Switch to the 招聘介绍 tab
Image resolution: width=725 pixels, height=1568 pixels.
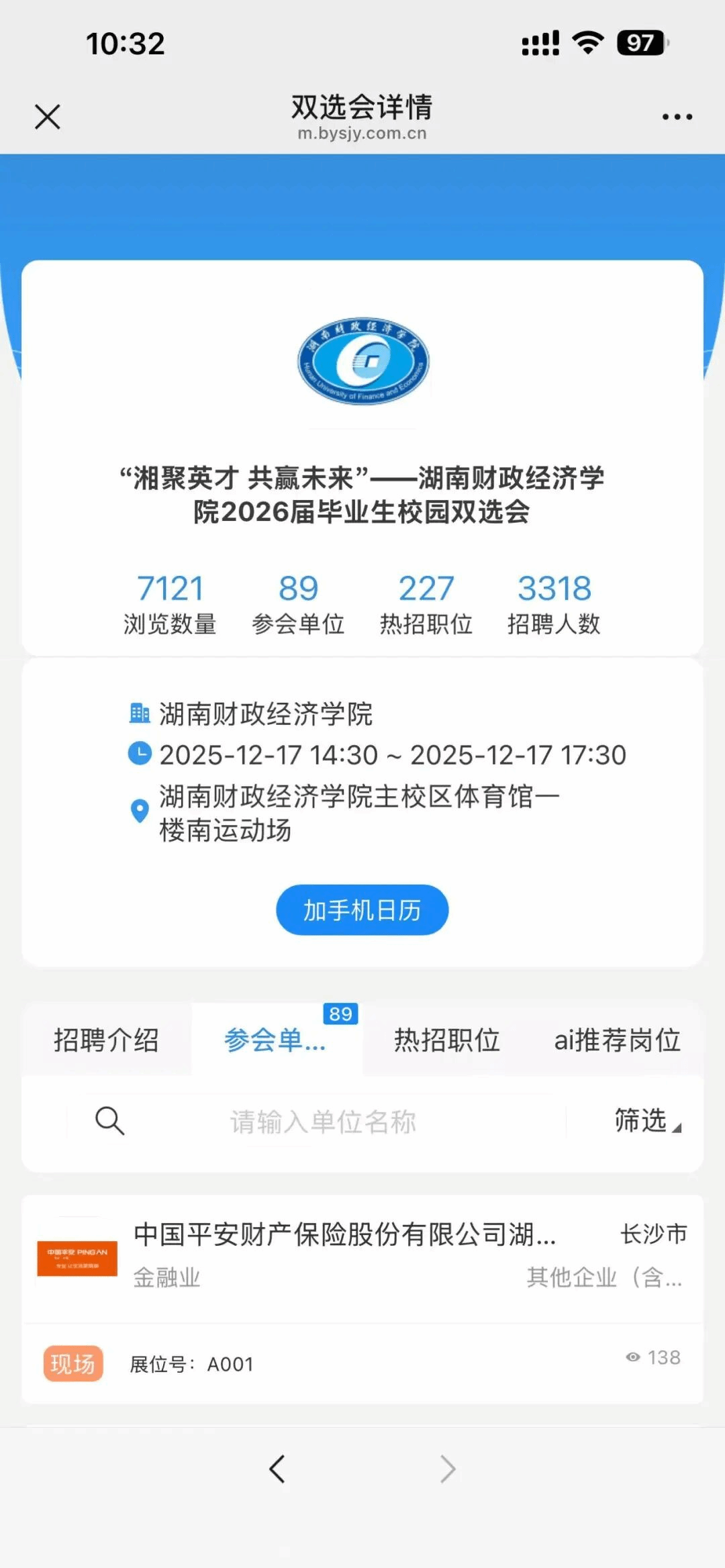click(106, 1040)
